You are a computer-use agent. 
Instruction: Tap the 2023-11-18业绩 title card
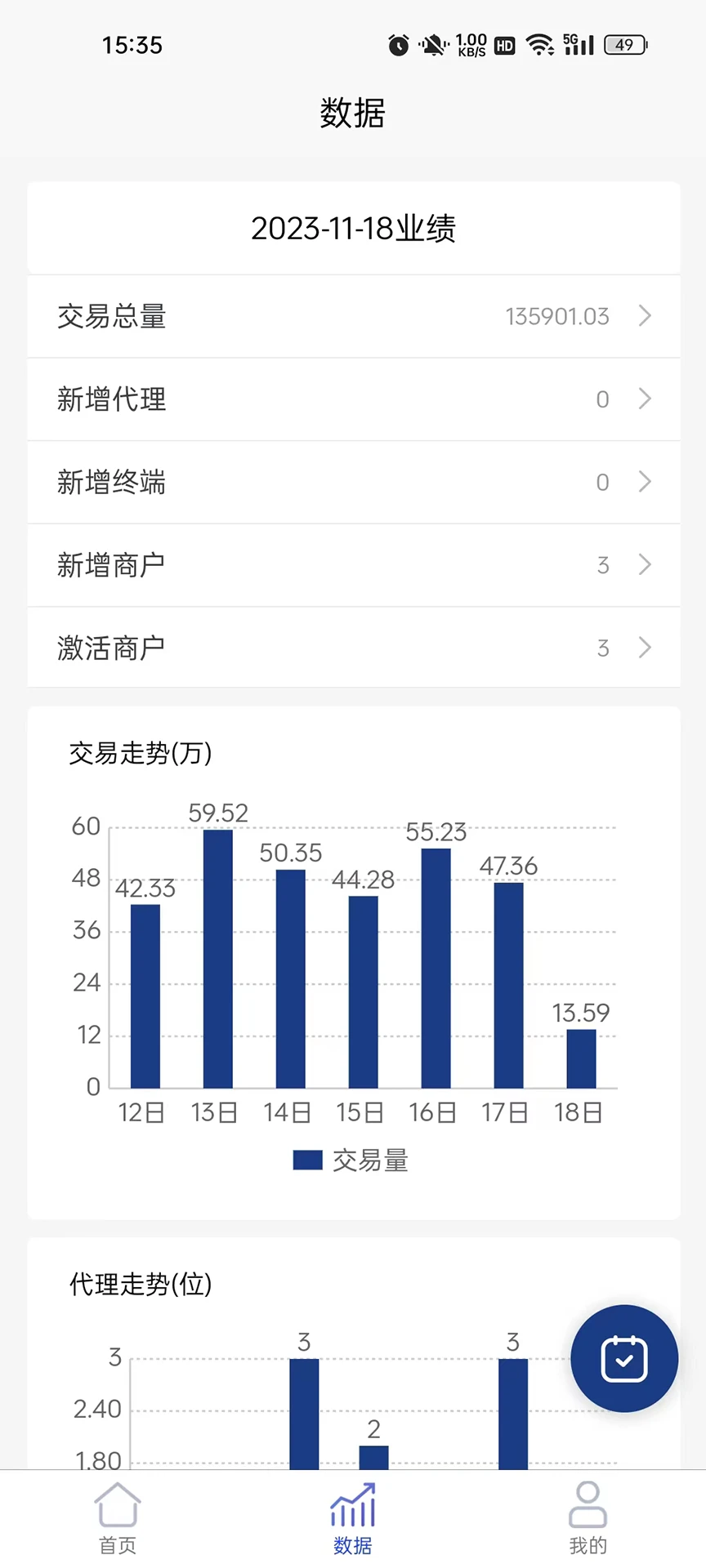click(353, 228)
